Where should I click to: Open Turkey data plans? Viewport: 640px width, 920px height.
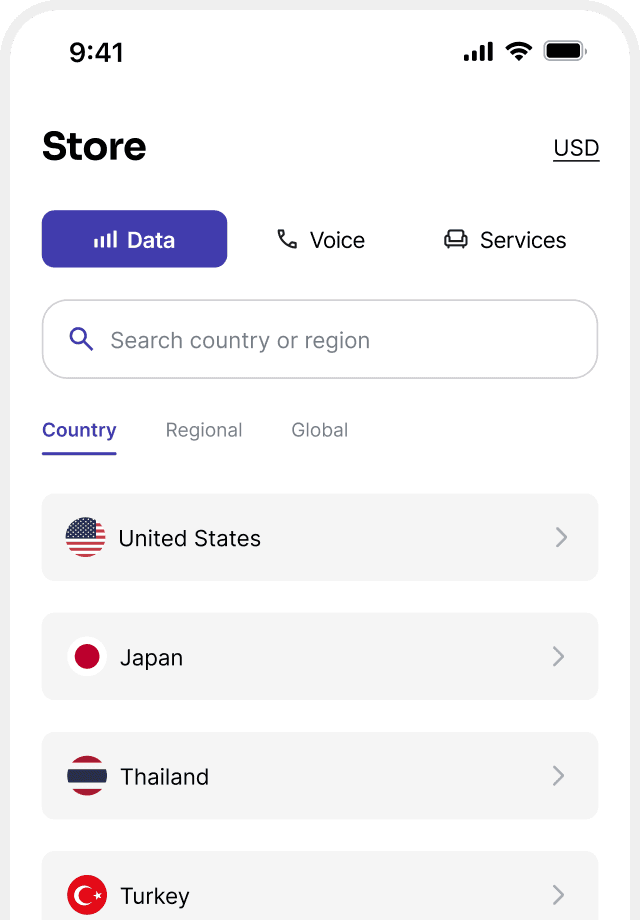point(320,886)
